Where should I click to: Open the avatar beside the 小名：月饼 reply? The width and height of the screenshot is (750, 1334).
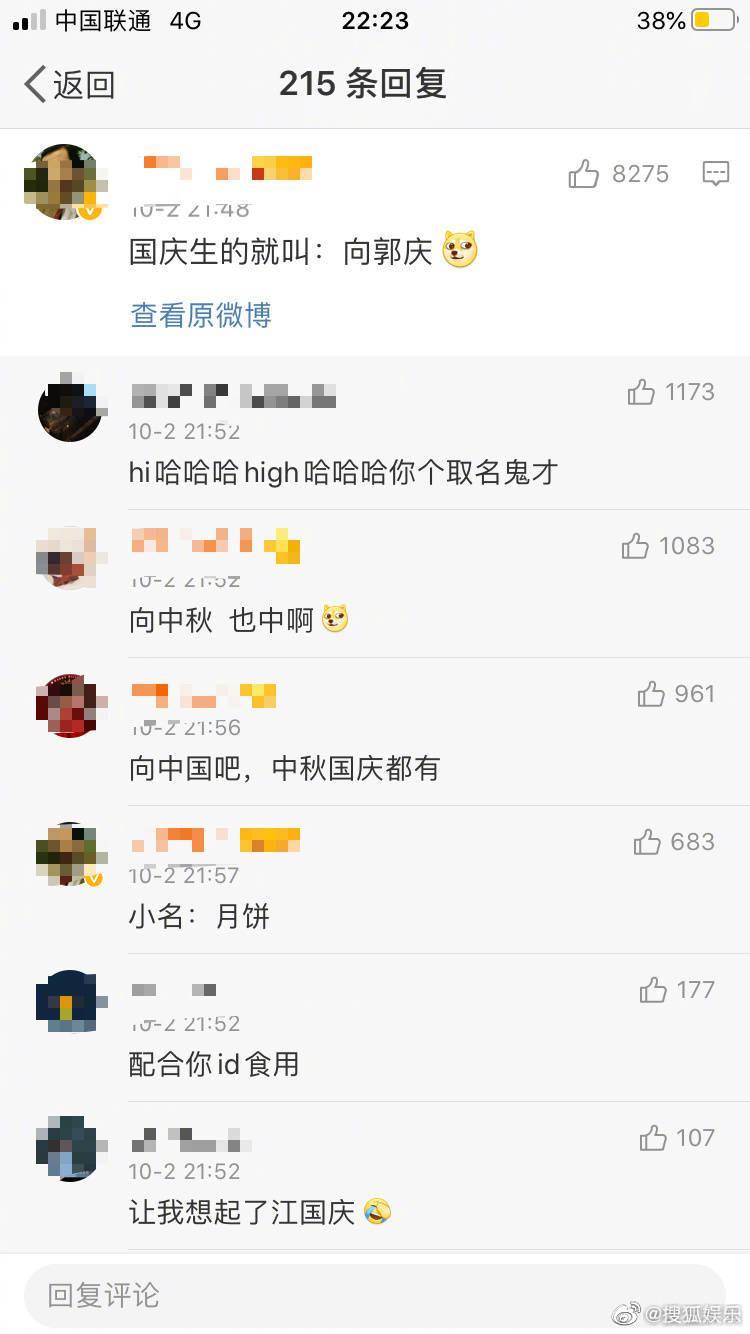click(68, 854)
